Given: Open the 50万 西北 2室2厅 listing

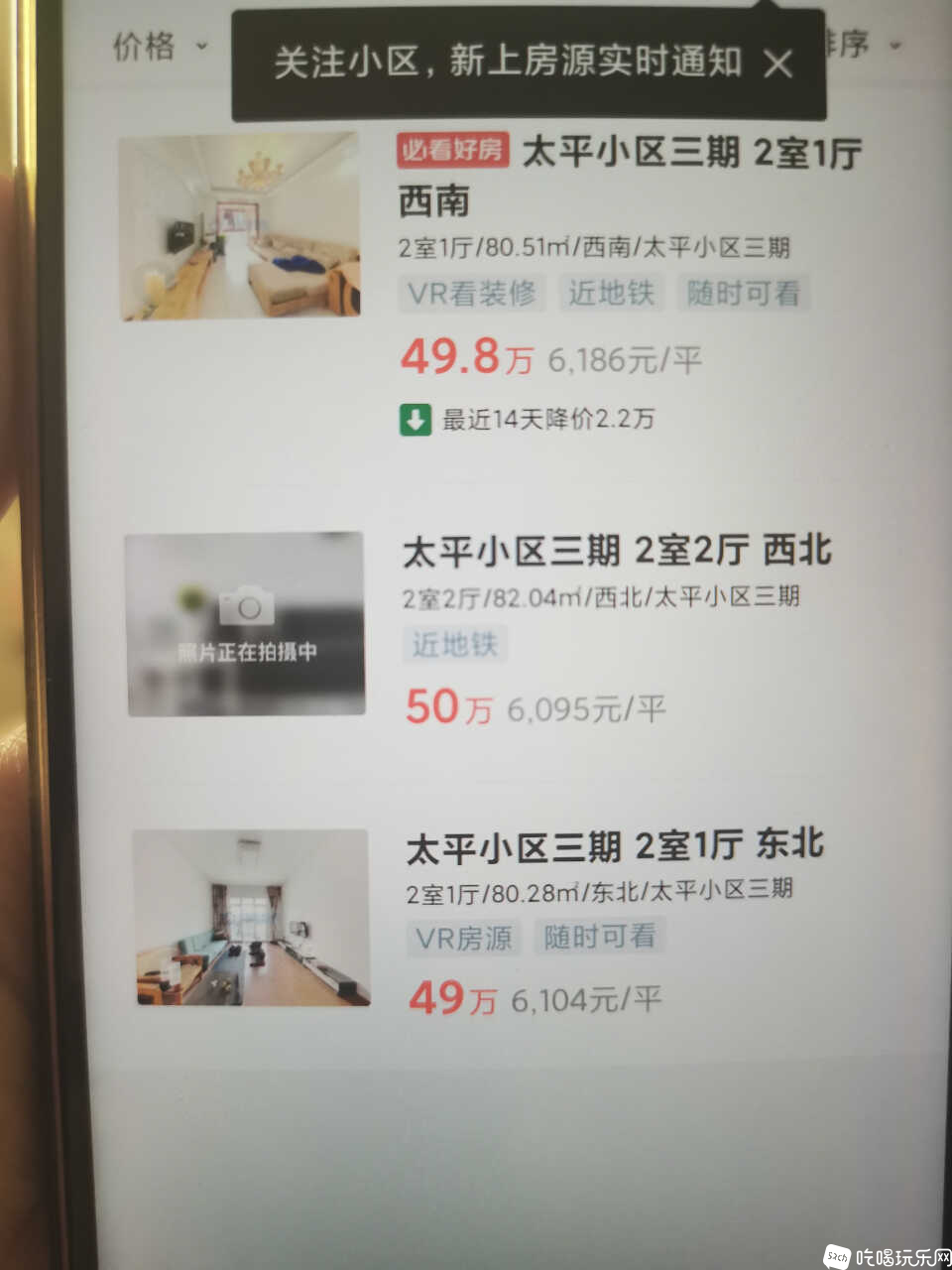Looking at the screenshot, I should pos(617,552).
